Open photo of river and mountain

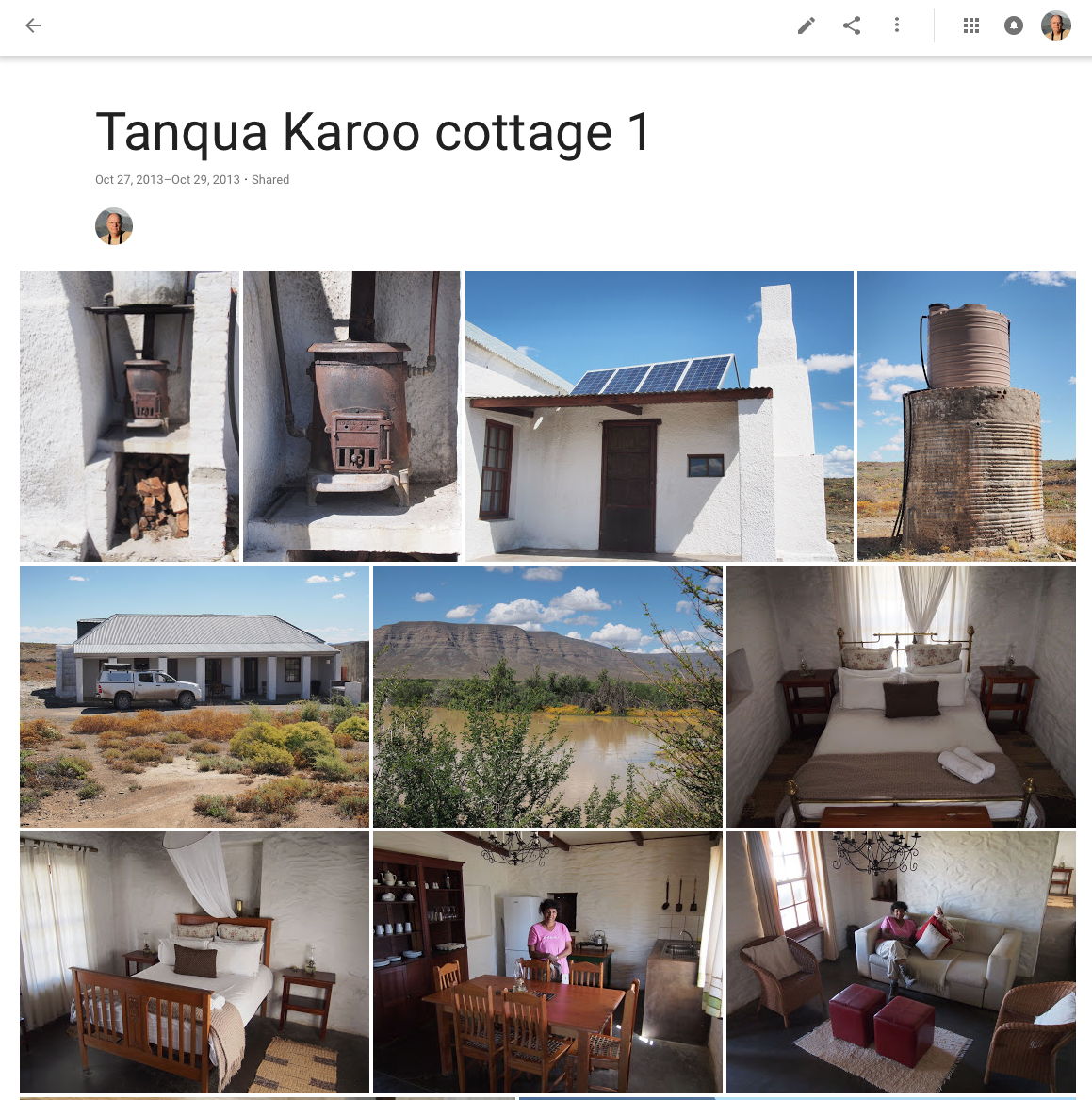click(x=547, y=697)
